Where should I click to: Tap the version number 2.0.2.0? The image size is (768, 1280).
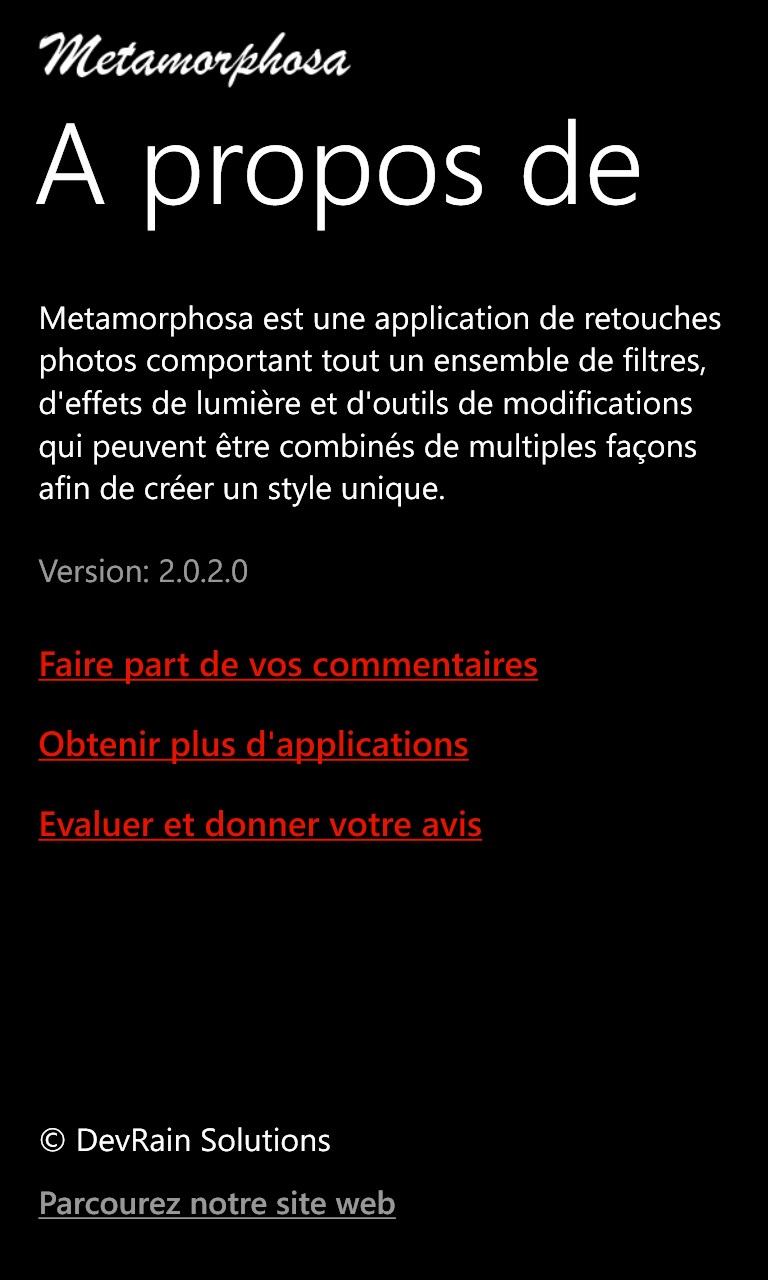[x=143, y=572]
